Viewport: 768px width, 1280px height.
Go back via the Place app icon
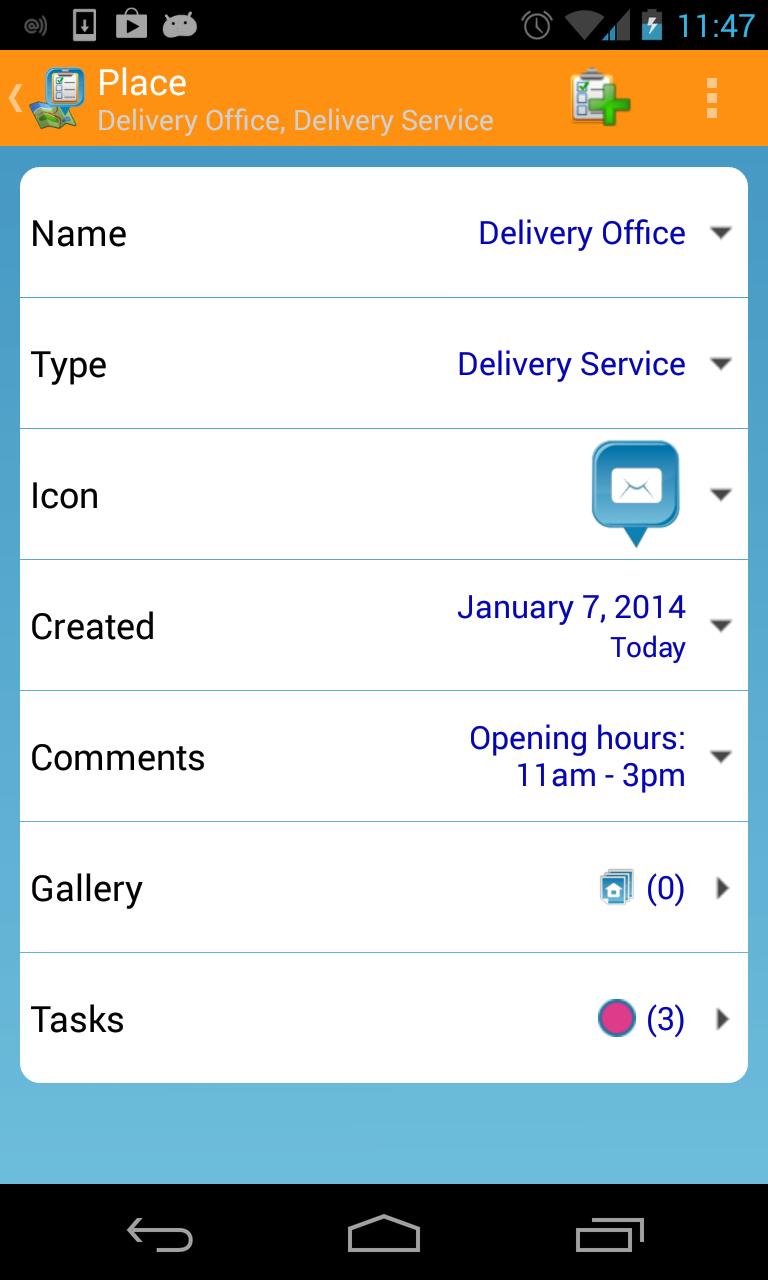(x=50, y=98)
